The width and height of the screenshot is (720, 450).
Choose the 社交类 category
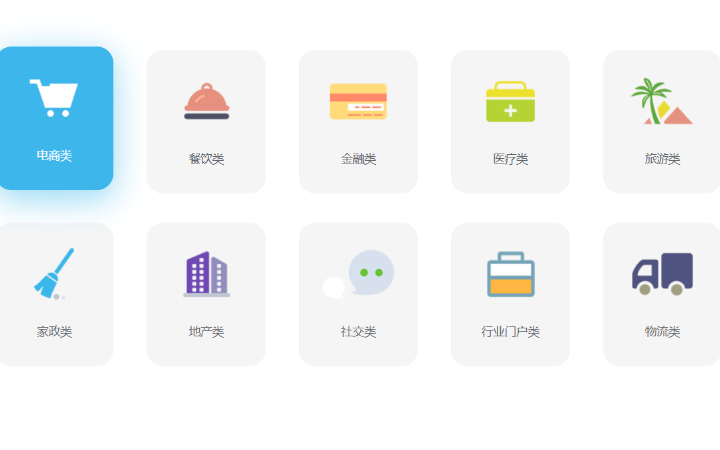click(358, 294)
